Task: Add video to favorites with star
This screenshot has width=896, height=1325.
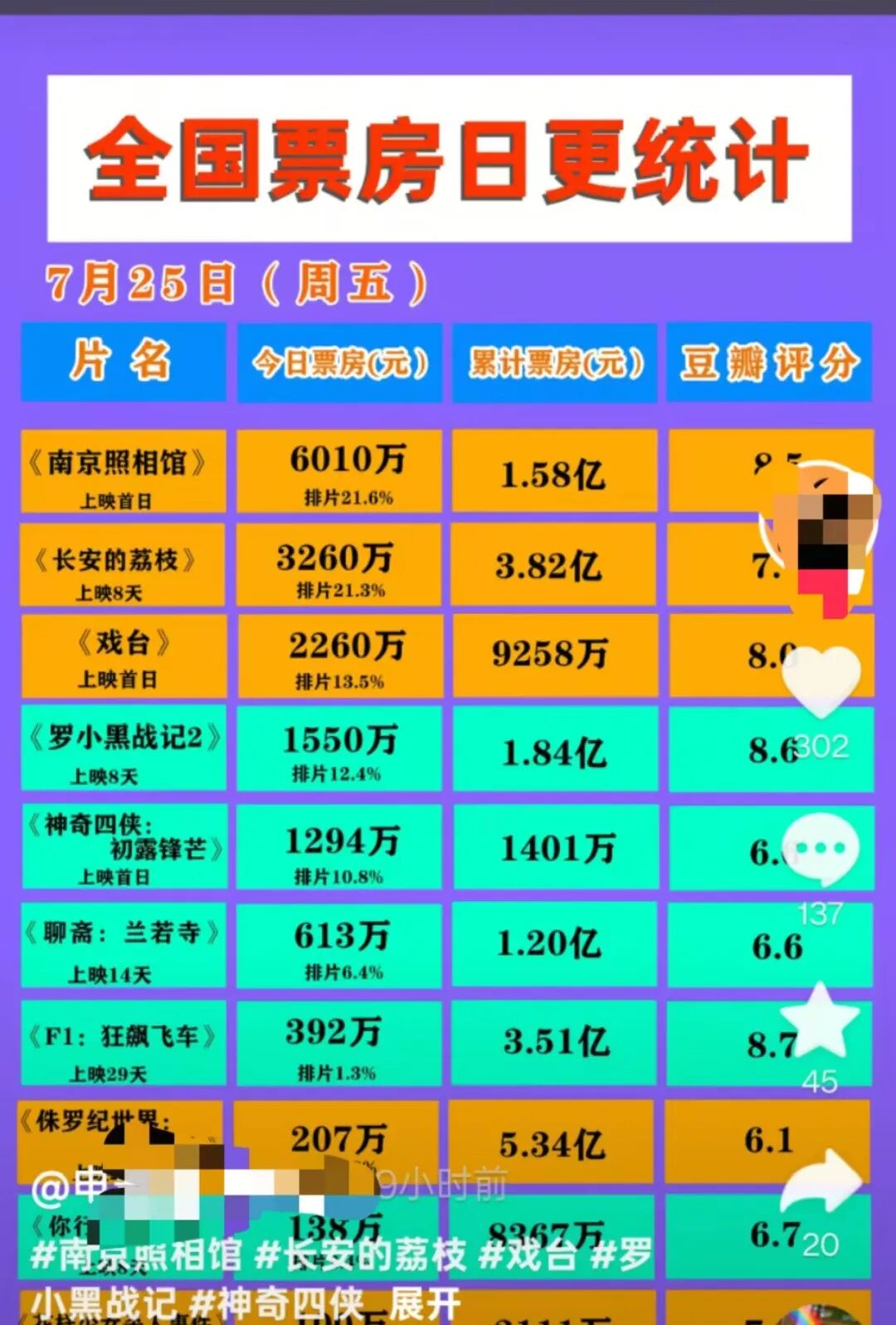Action: (x=821, y=1021)
